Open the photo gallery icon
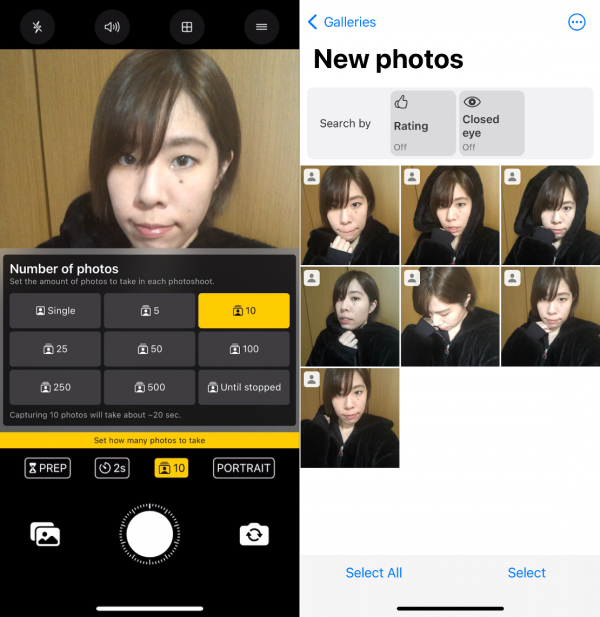The width and height of the screenshot is (600, 617). [x=46, y=535]
